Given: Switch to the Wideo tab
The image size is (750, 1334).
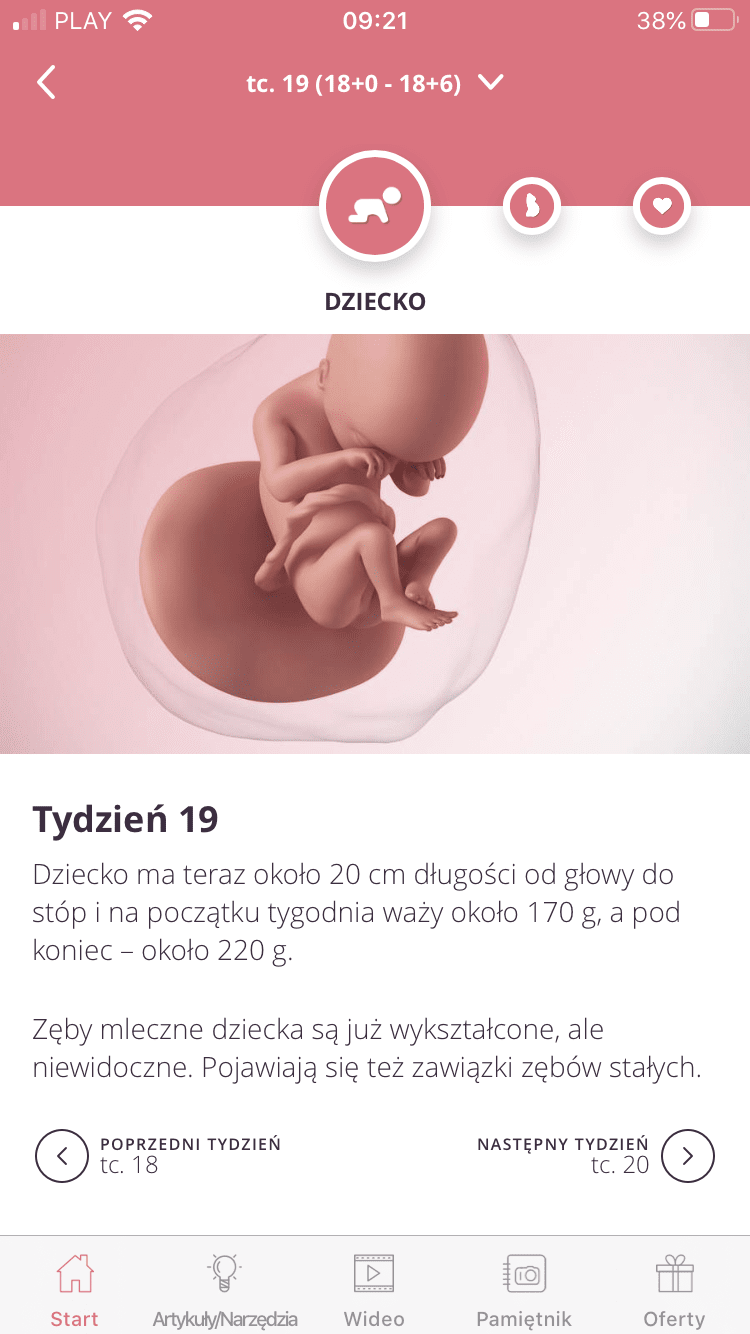Looking at the screenshot, I should pyautogui.click(x=374, y=1290).
